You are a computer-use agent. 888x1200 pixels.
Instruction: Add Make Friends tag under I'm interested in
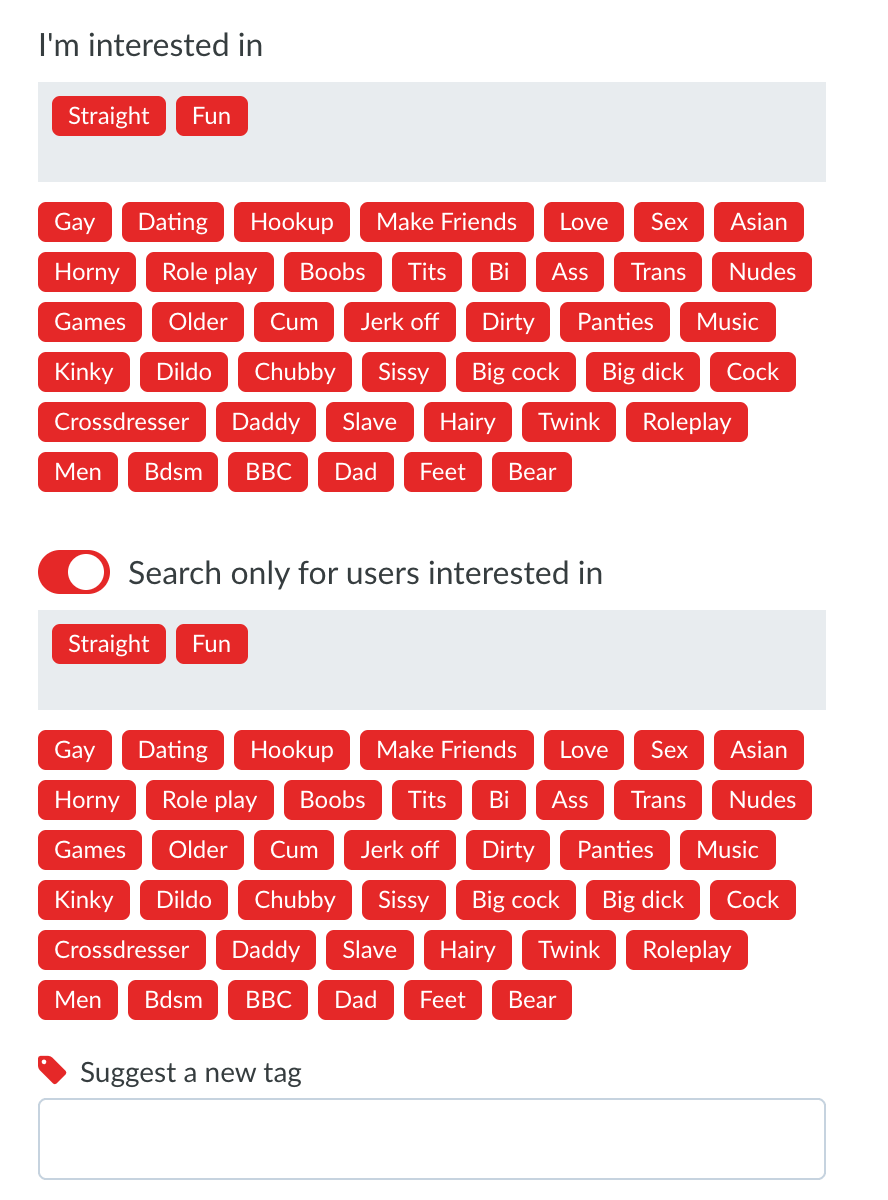pyautogui.click(x=446, y=222)
